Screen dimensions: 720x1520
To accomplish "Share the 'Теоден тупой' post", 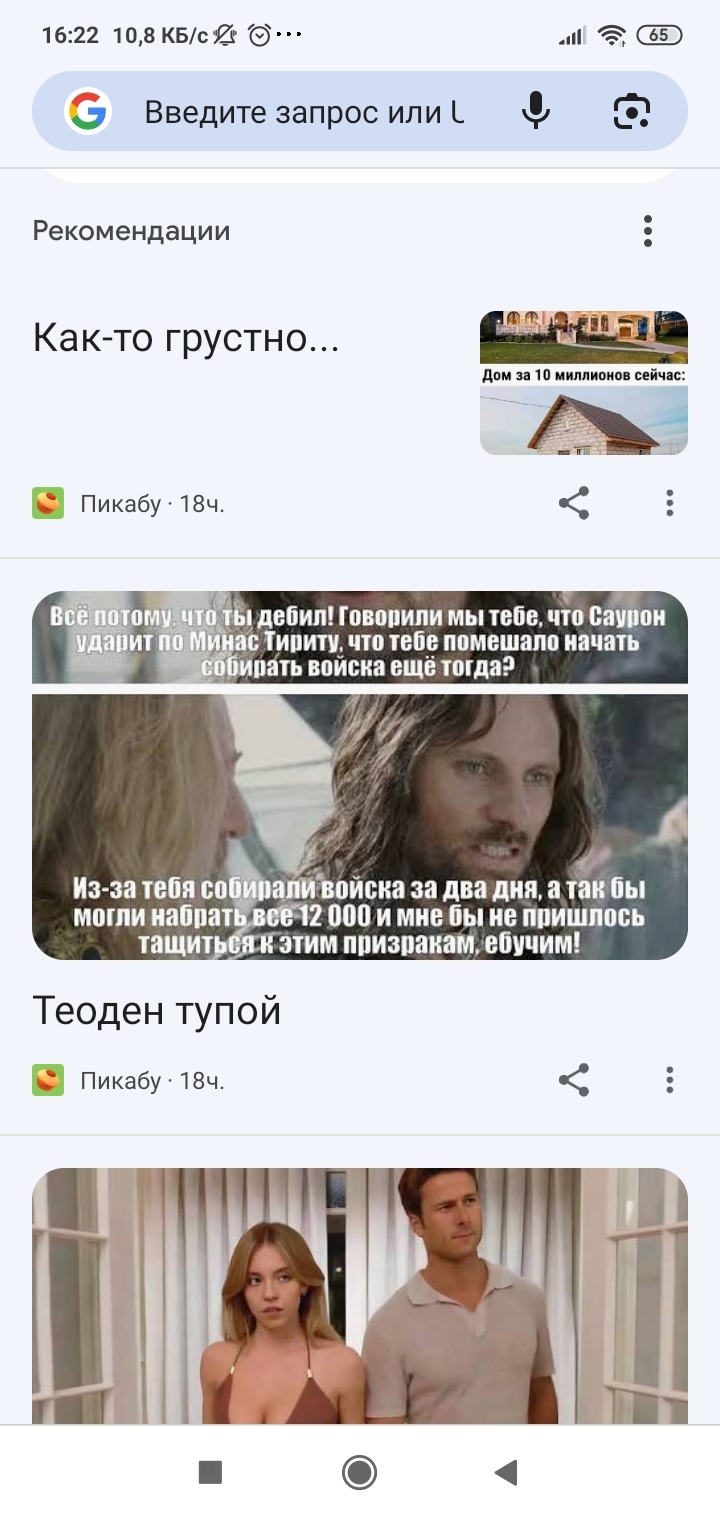I will click(x=574, y=1080).
